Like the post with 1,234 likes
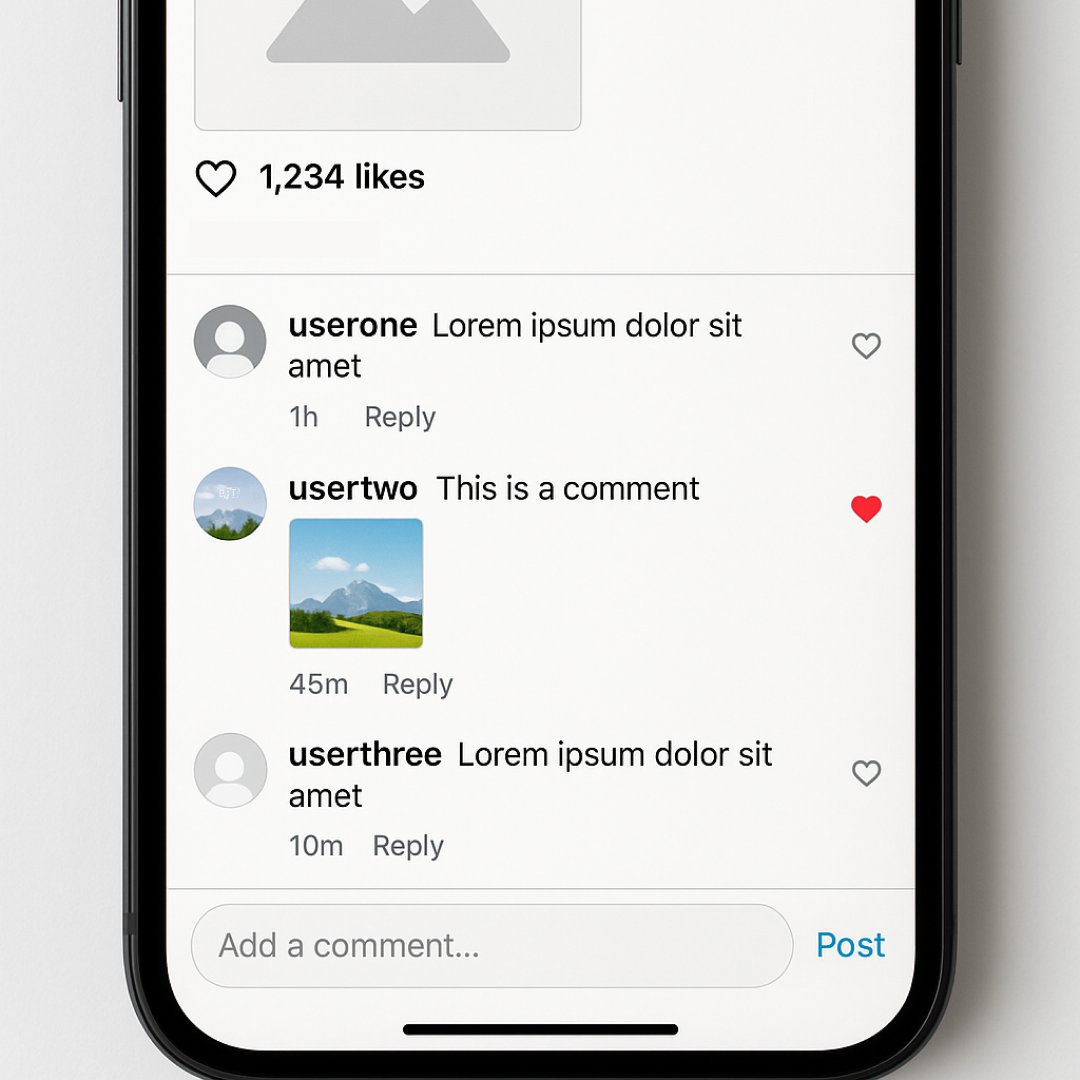 coord(215,179)
